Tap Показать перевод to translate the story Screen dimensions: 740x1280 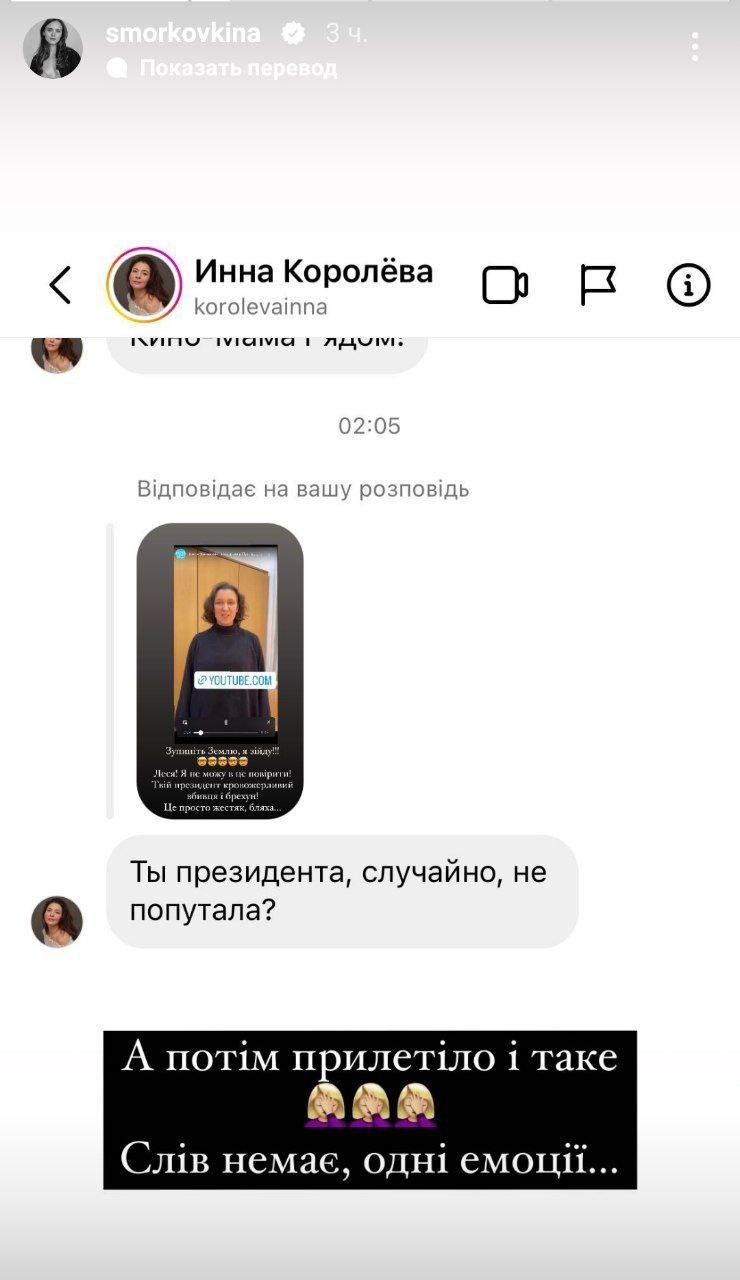point(237,68)
